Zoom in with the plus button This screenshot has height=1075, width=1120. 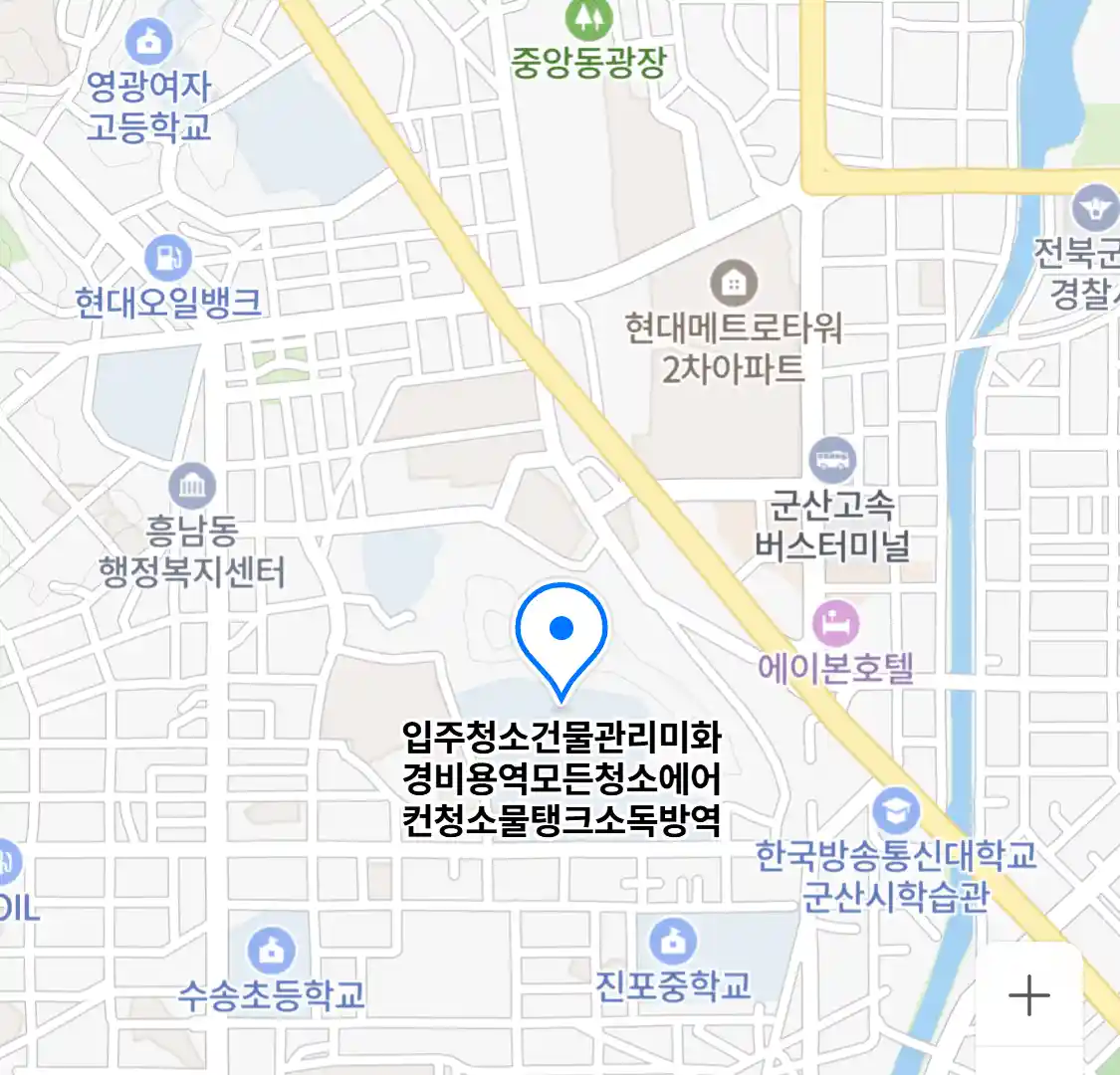(x=1028, y=994)
